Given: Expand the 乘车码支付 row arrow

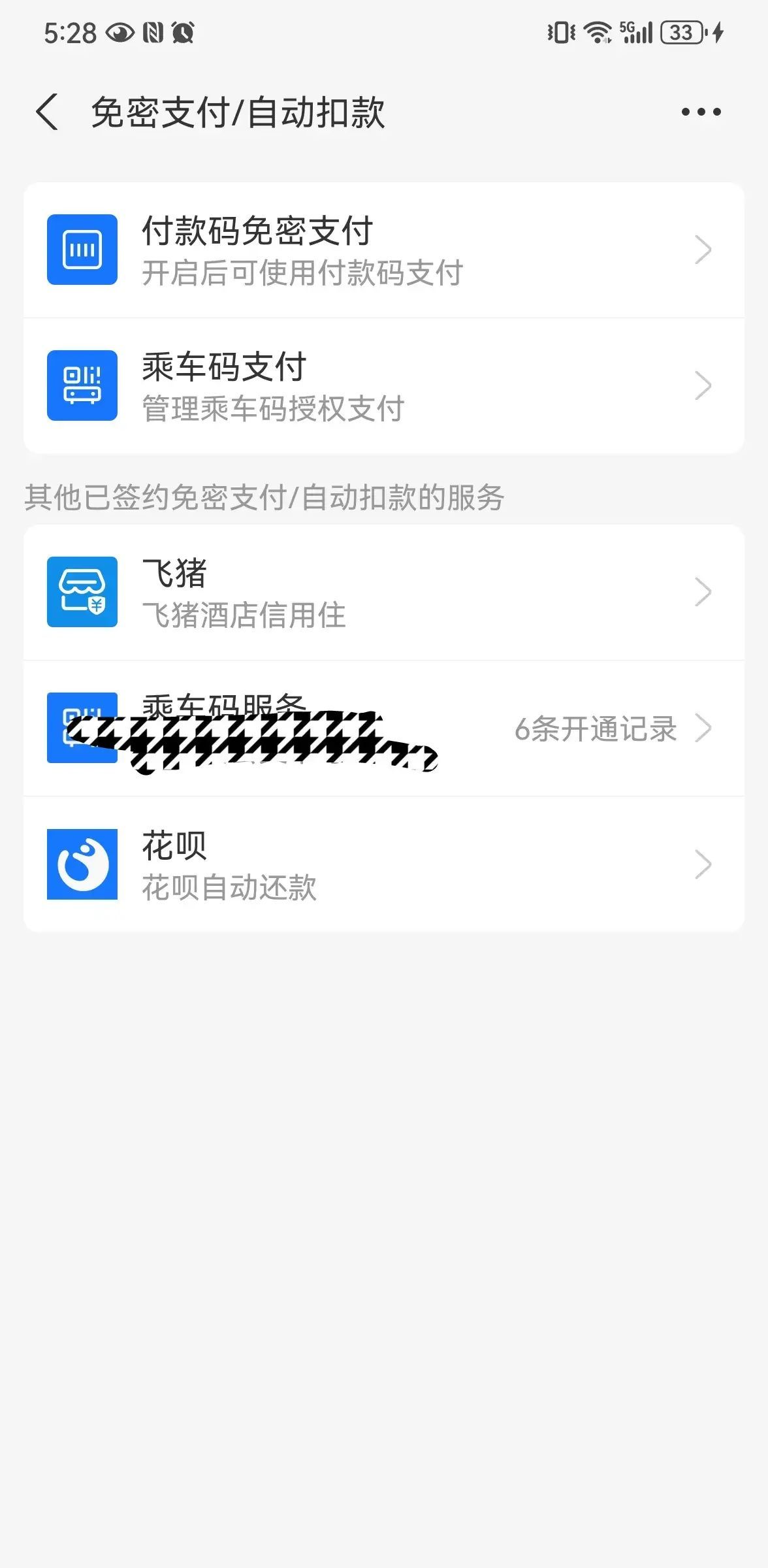Looking at the screenshot, I should [x=704, y=385].
